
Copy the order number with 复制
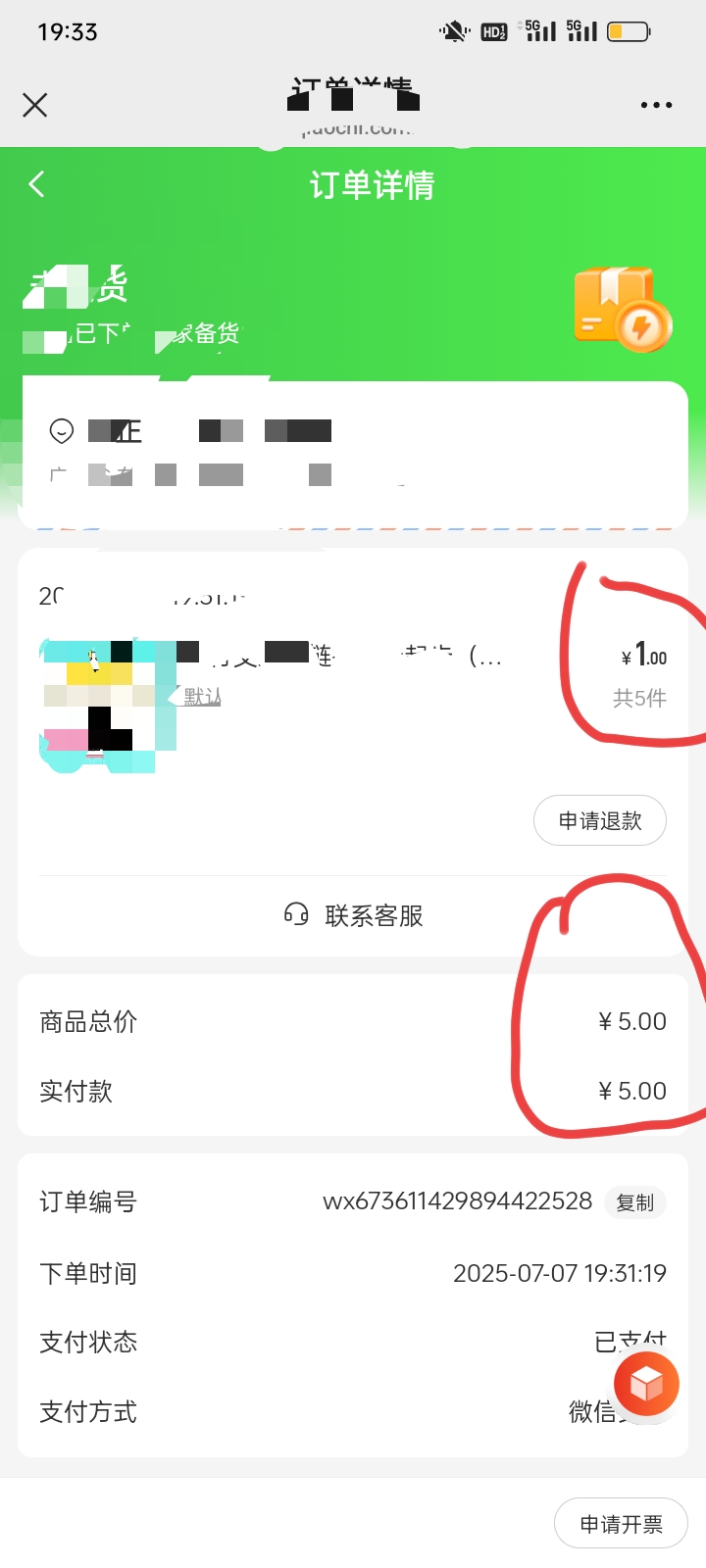tap(634, 1202)
